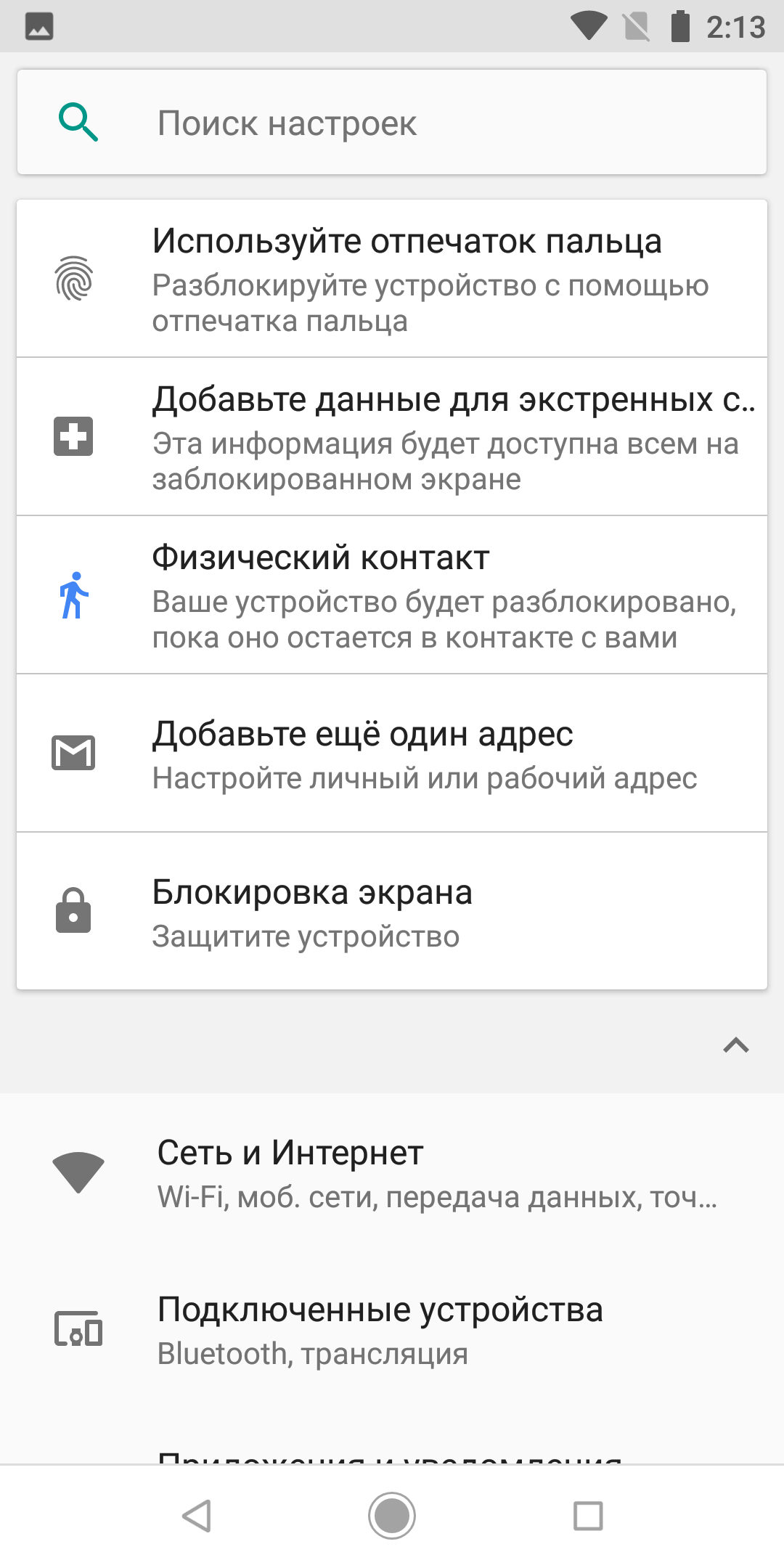Image resolution: width=784 pixels, height=1568 pixels.
Task: Return to the home screen
Action: [392, 1516]
